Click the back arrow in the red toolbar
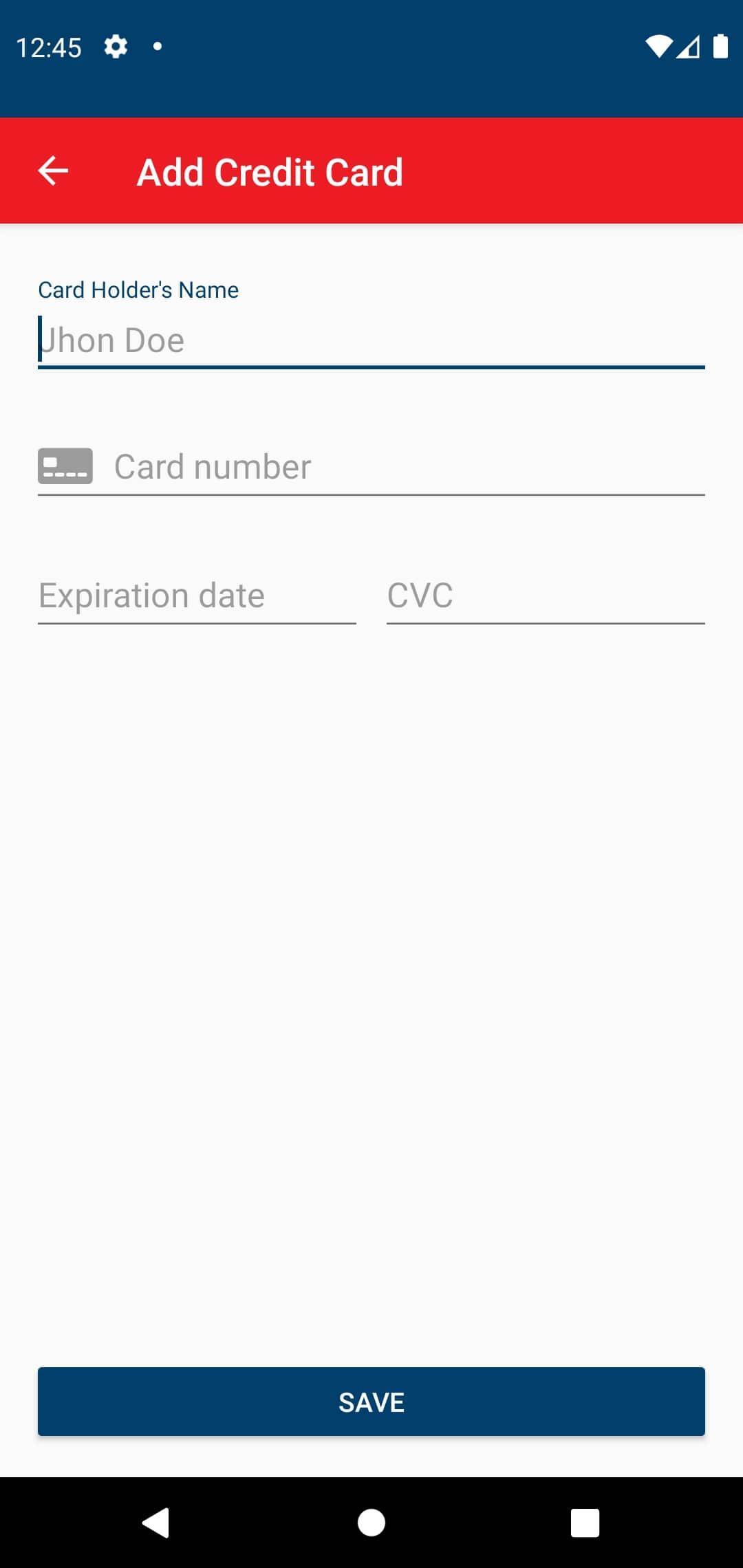This screenshot has width=743, height=1568. coord(52,171)
